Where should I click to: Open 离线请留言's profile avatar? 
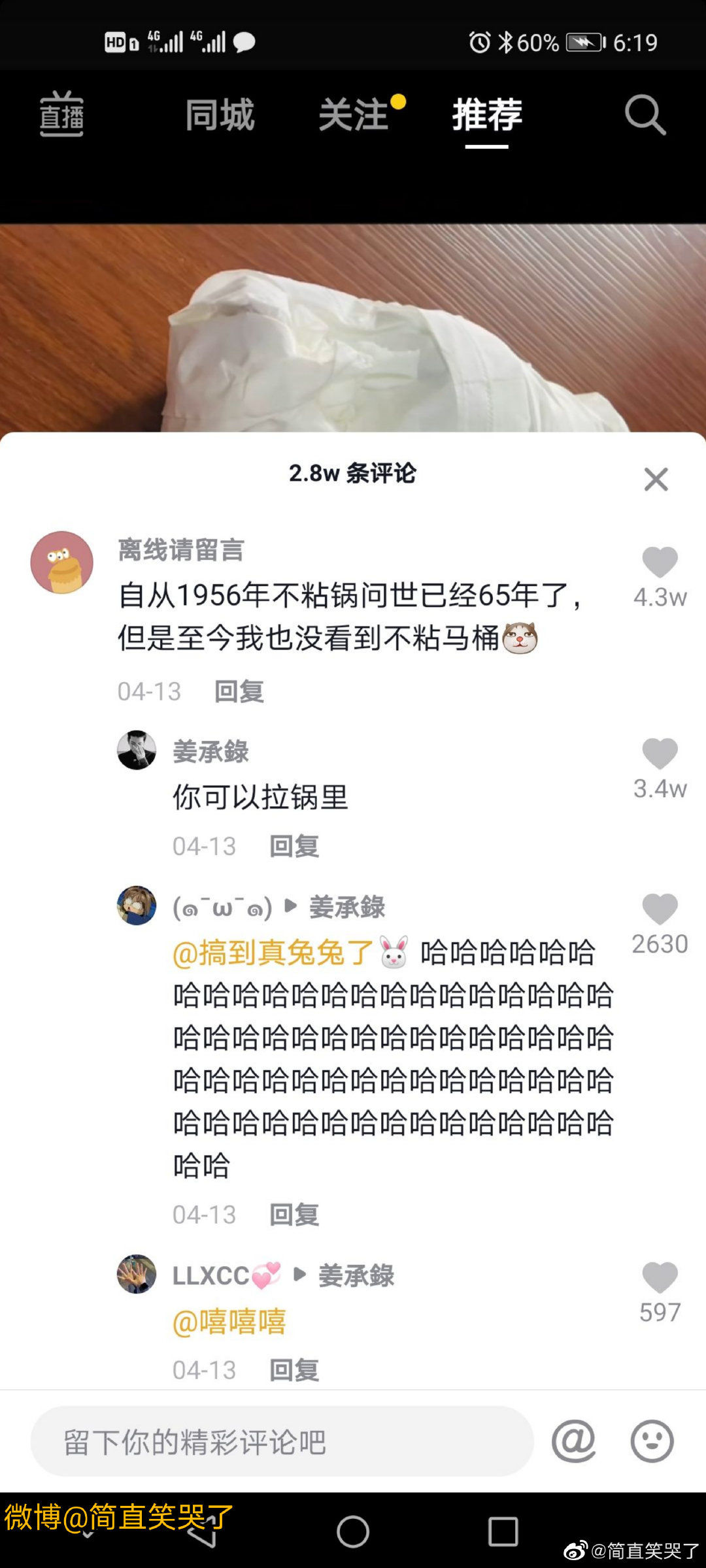click(62, 563)
